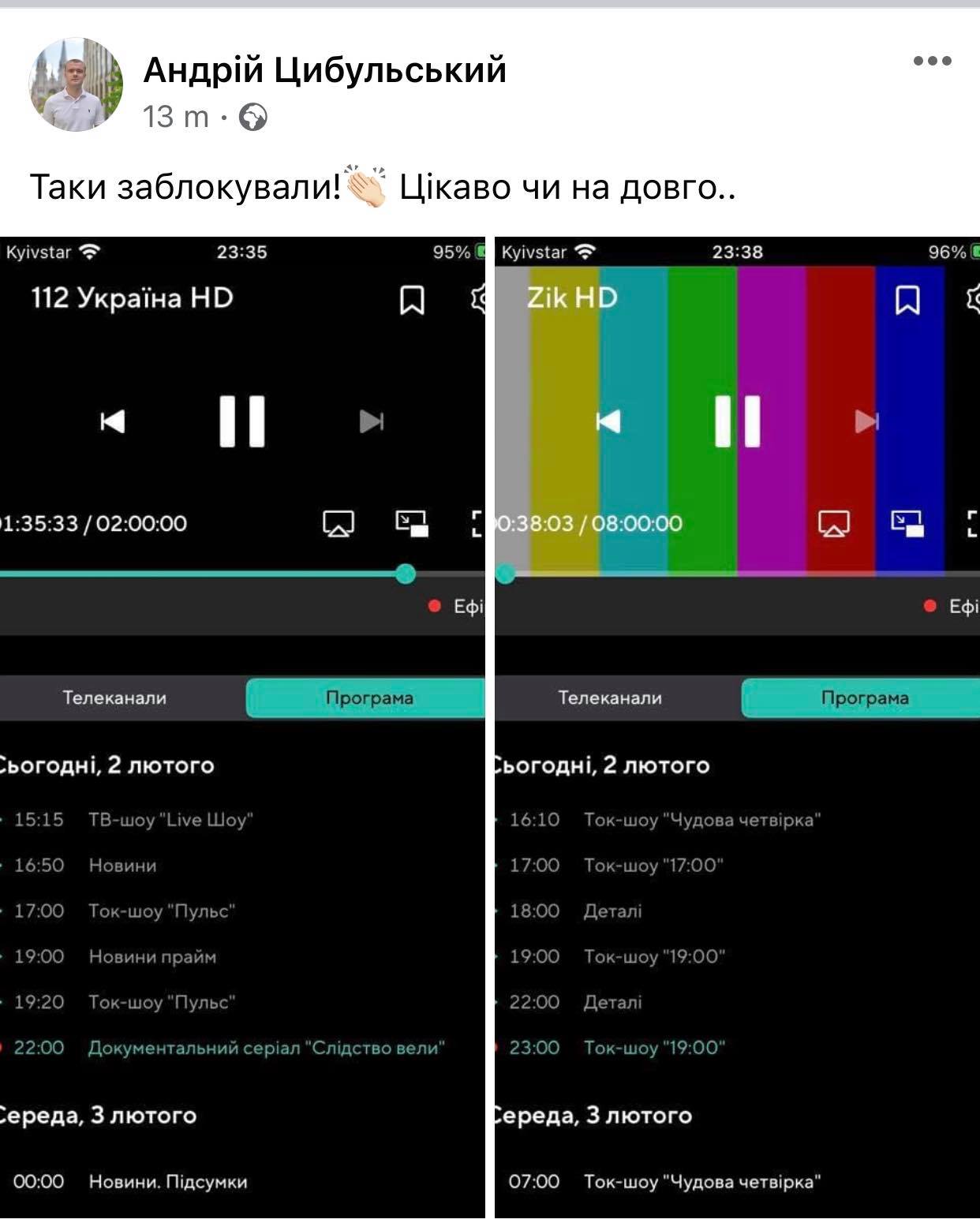The width and height of the screenshot is (980, 1223).
Task: Open the name link Андрій Цибульський
Action: point(324,70)
